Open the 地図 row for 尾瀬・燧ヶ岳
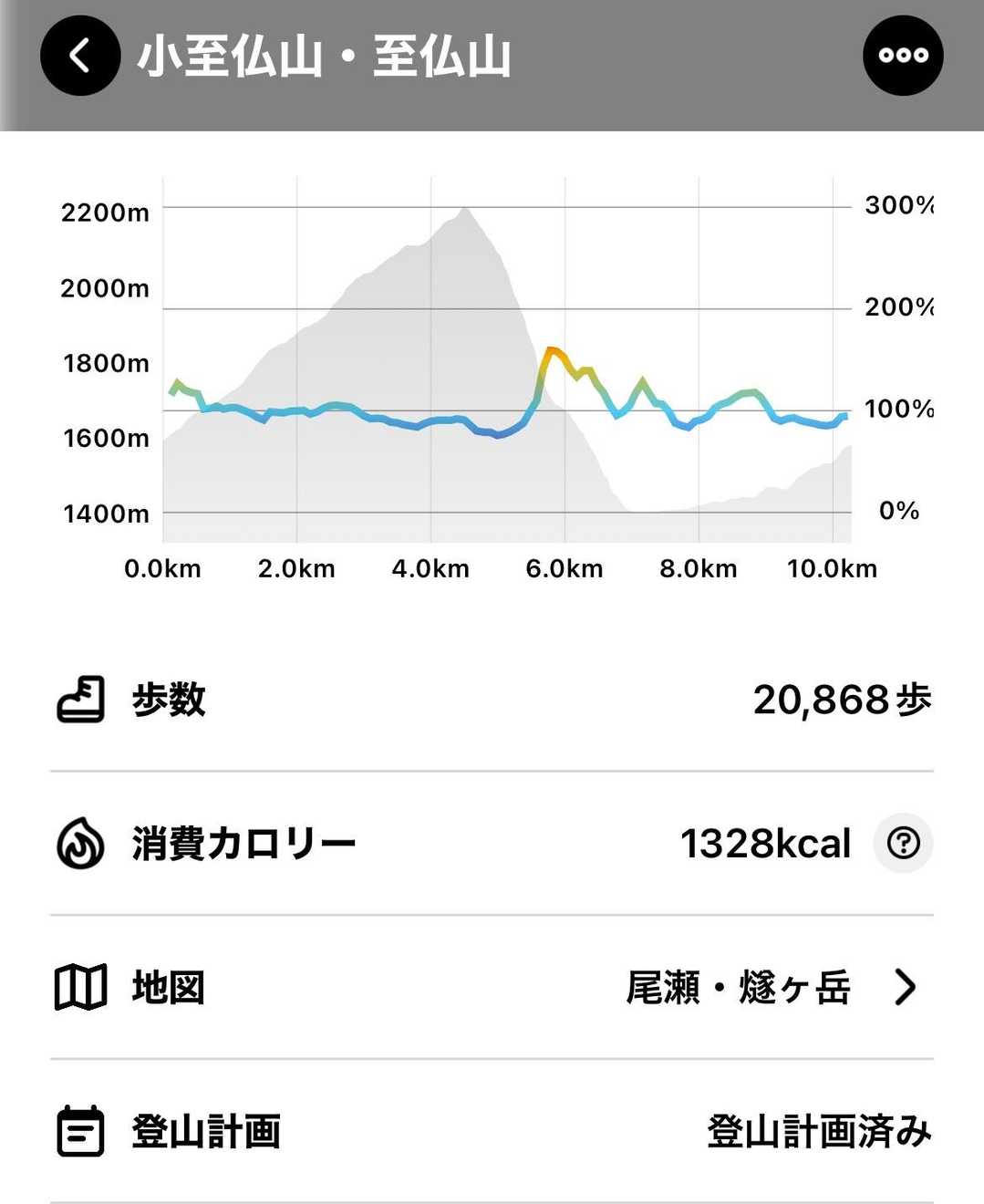984x1204 pixels. 492,987
